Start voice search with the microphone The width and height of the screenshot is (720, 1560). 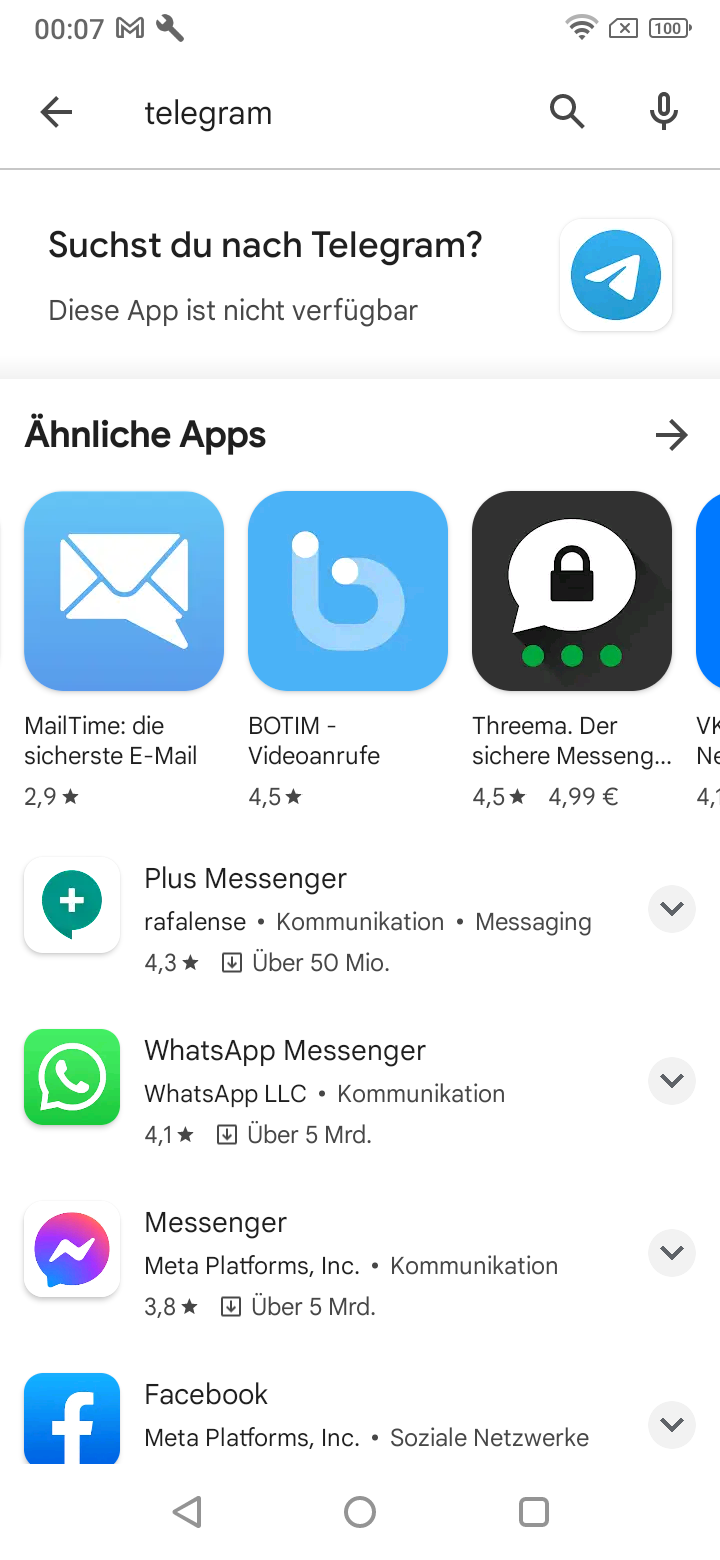[663, 113]
